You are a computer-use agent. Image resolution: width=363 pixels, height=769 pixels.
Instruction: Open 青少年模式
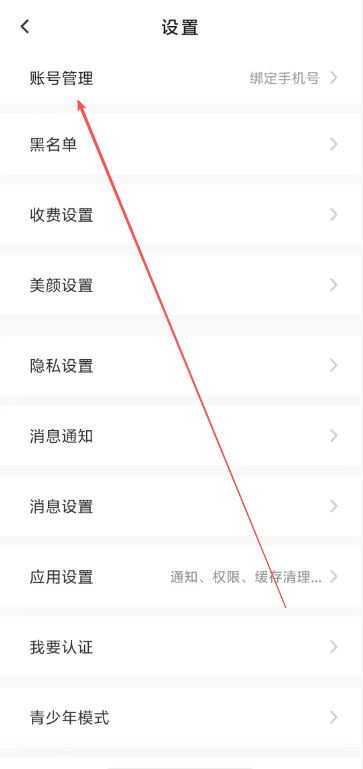pyautogui.click(x=181, y=718)
